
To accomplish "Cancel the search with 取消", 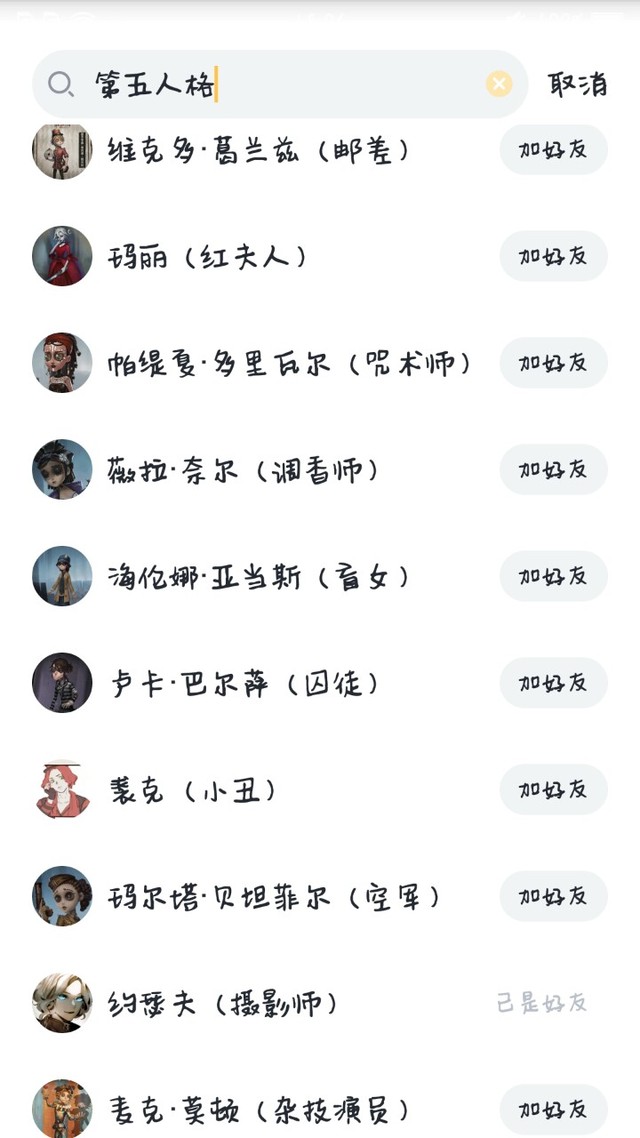I will click(577, 84).
